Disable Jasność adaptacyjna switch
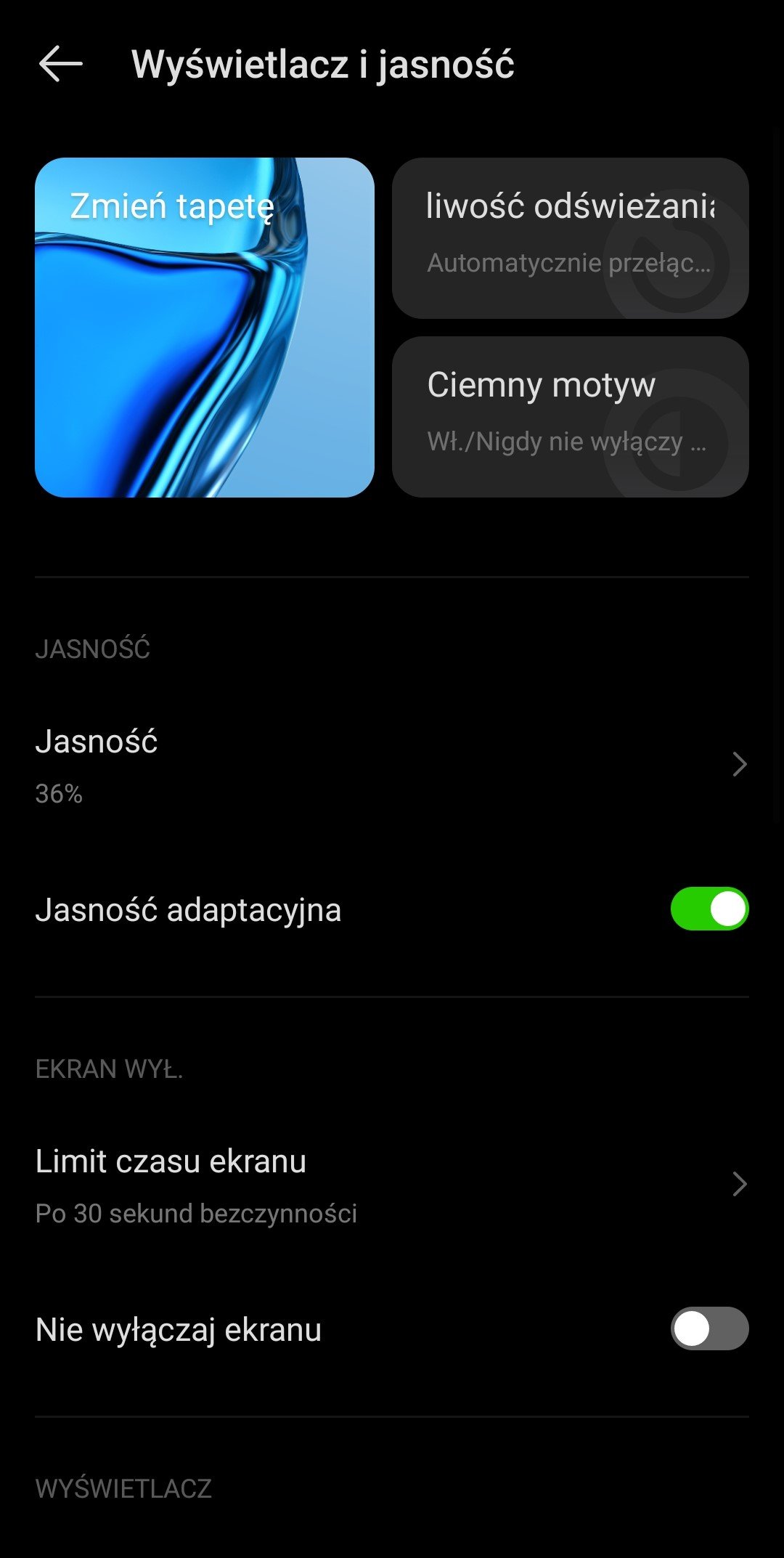The height and width of the screenshot is (1558, 784). click(x=709, y=909)
